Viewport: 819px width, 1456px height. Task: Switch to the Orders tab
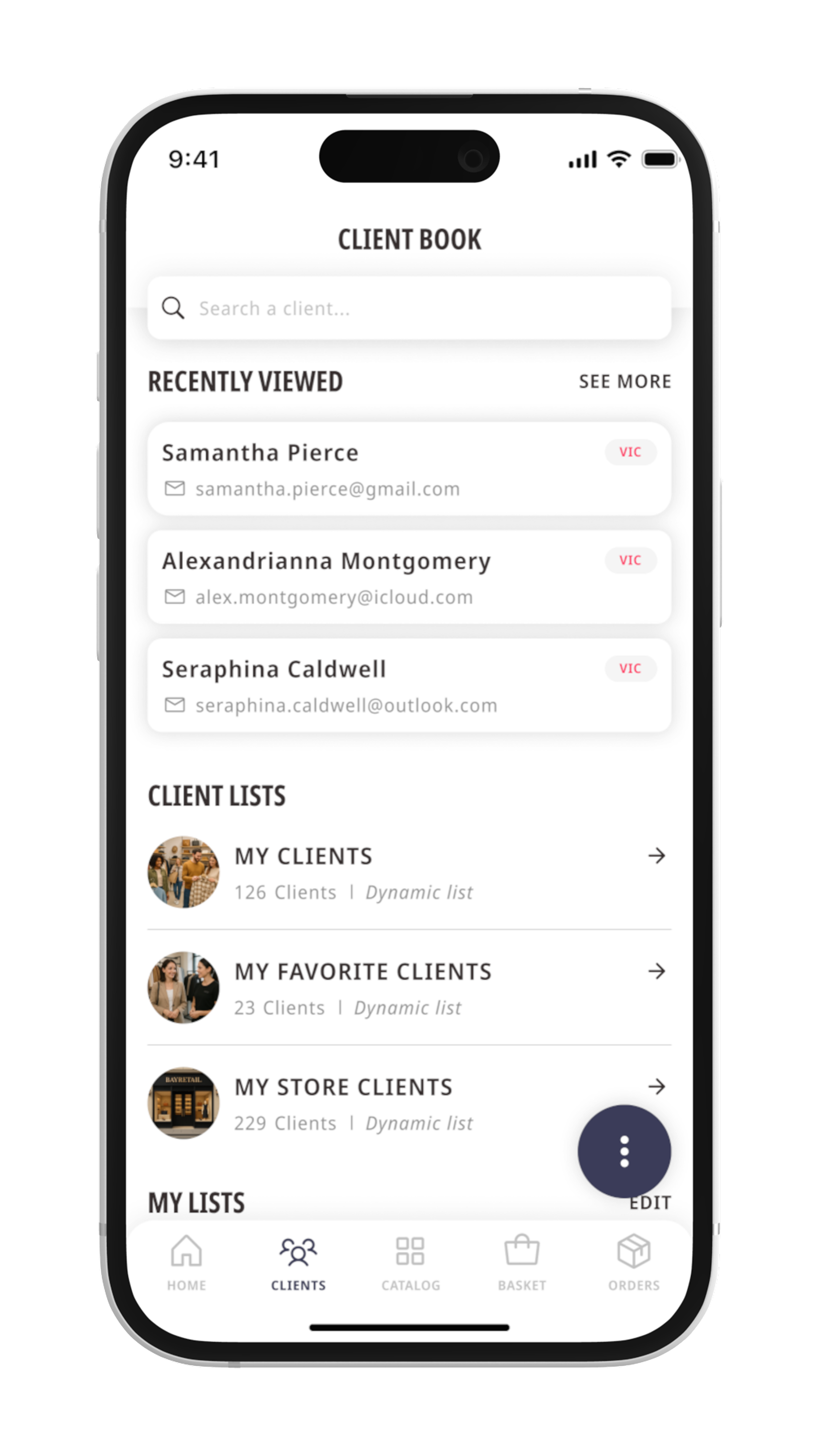point(634,1263)
